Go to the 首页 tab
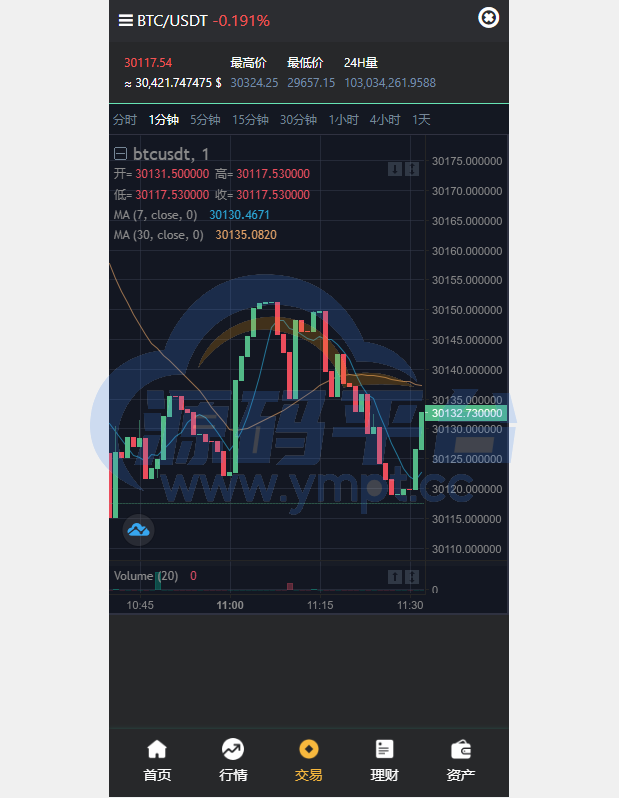This screenshot has height=798, width=619. click(x=157, y=761)
